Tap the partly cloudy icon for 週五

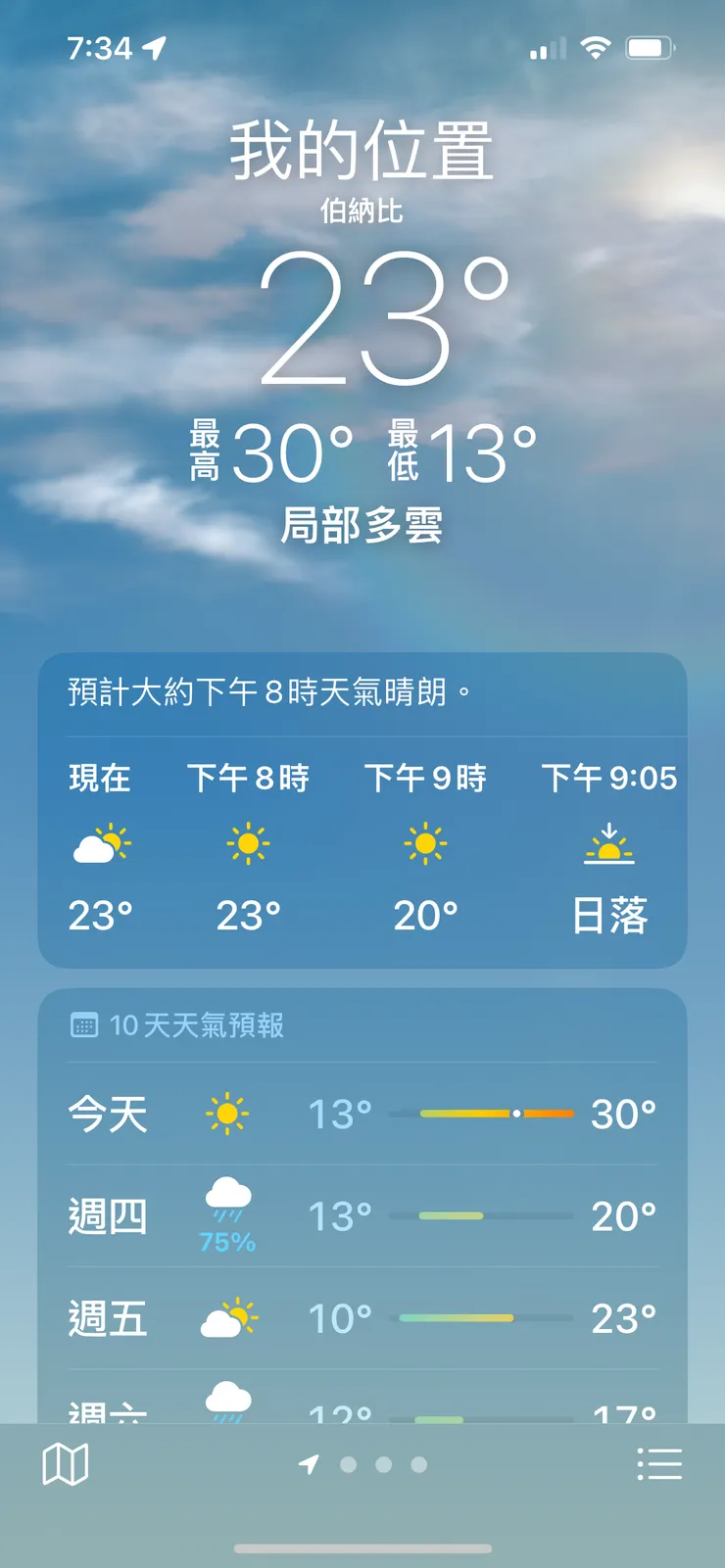coord(228,1317)
